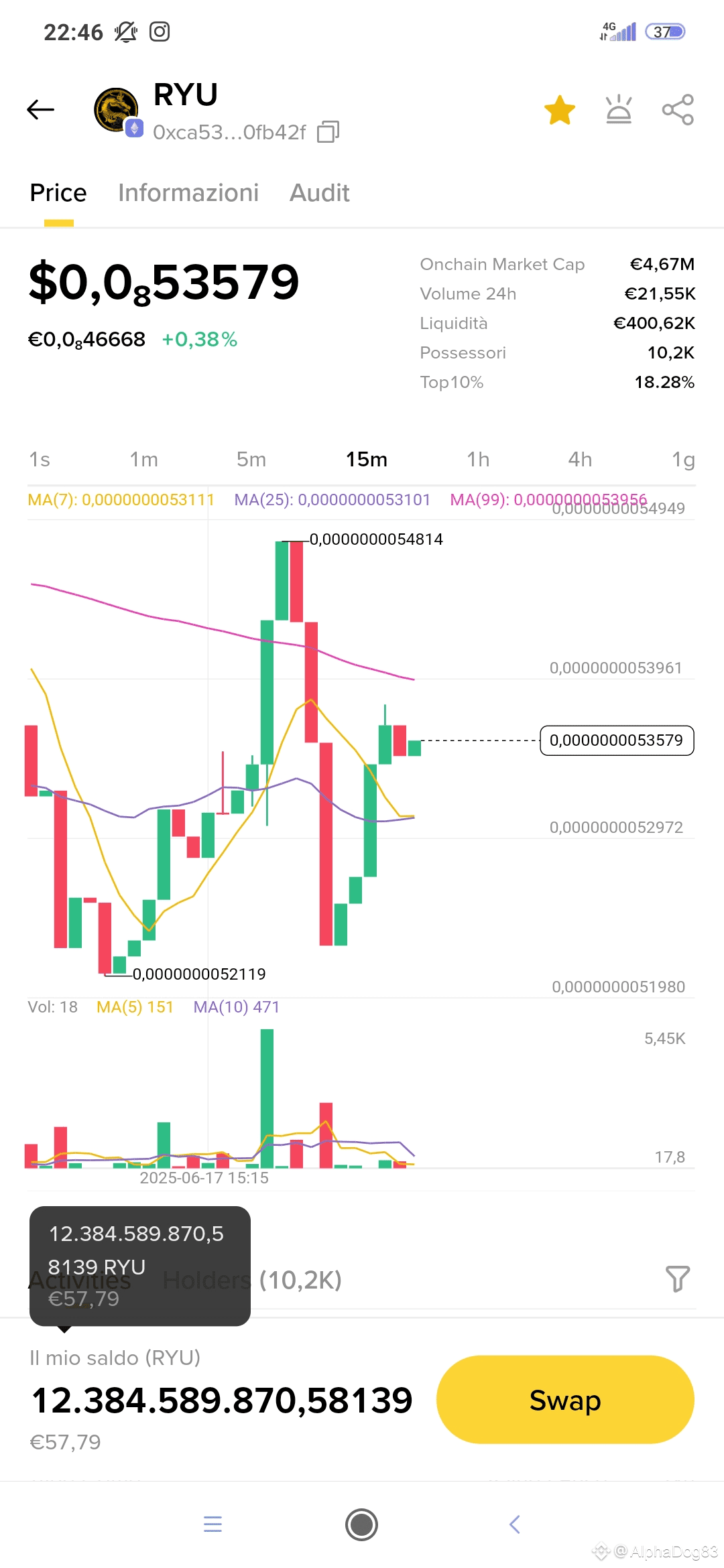Select the 1m chart interval
Screen dimensions: 724x1568
tap(143, 460)
